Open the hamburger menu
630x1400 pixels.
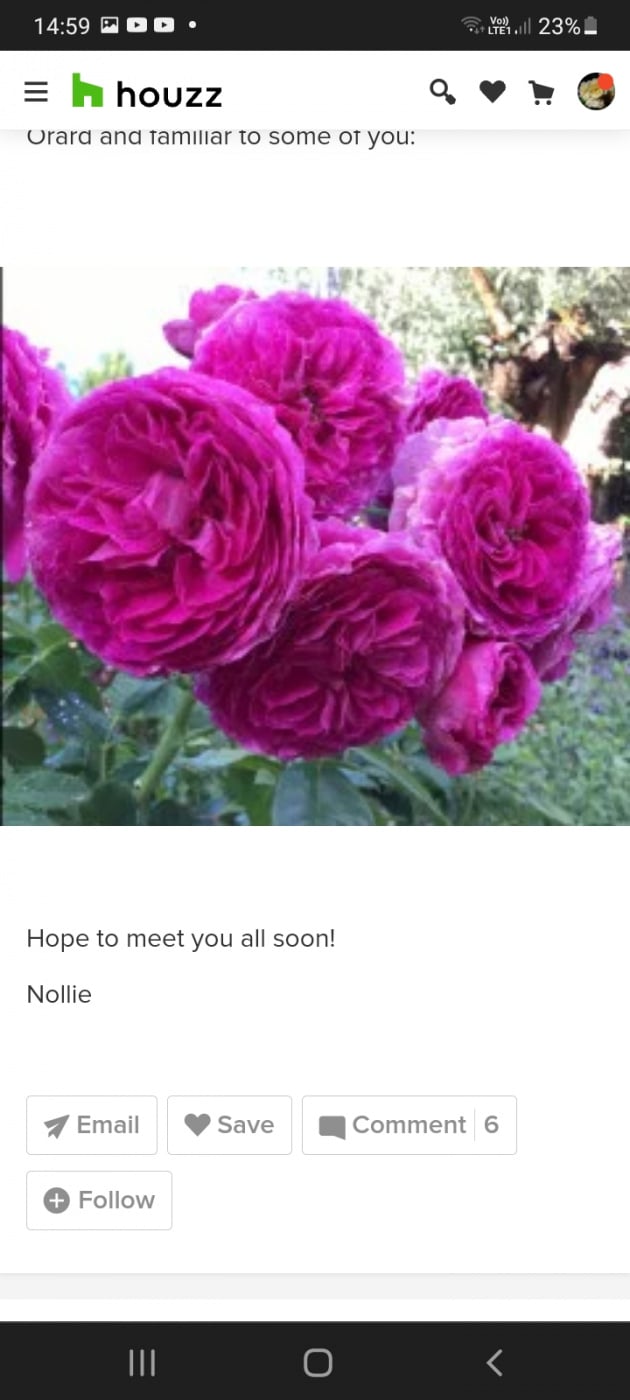(36, 92)
